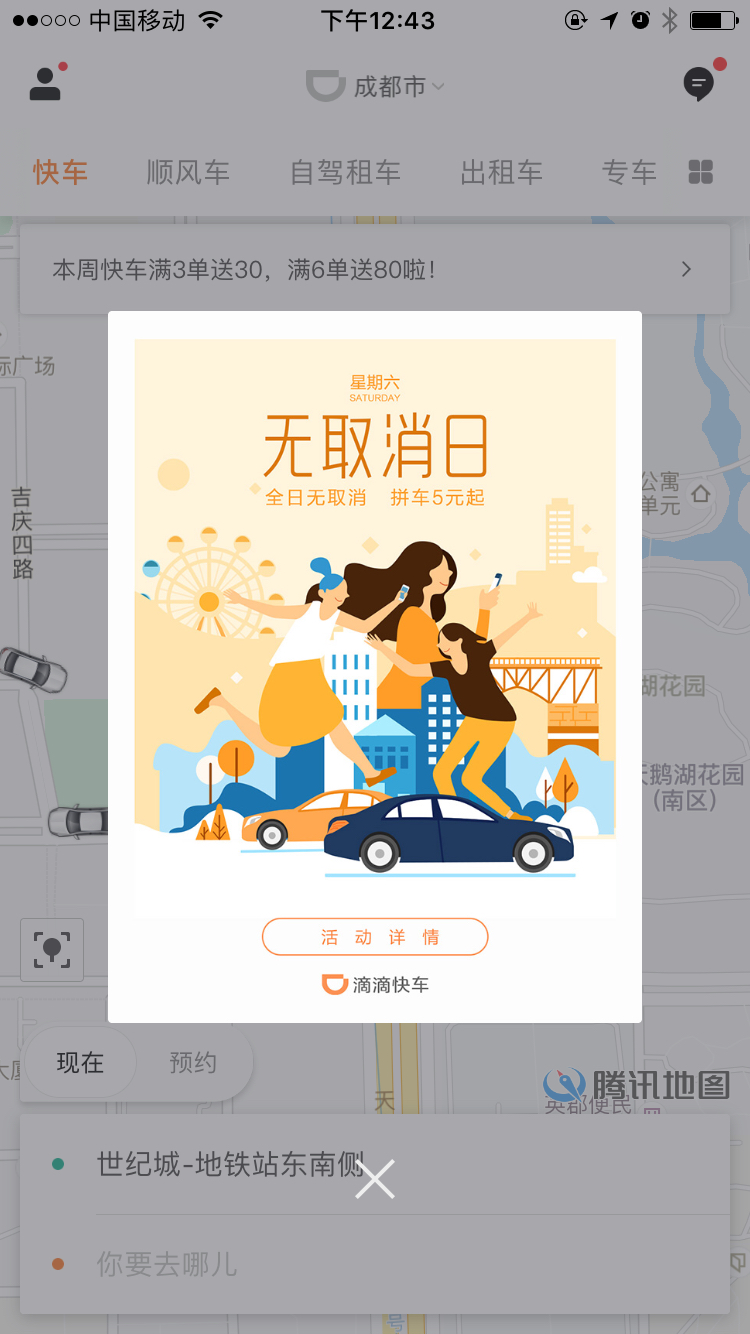The image size is (750, 1334).
Task: Open the messages chat bubble icon
Action: click(x=700, y=84)
